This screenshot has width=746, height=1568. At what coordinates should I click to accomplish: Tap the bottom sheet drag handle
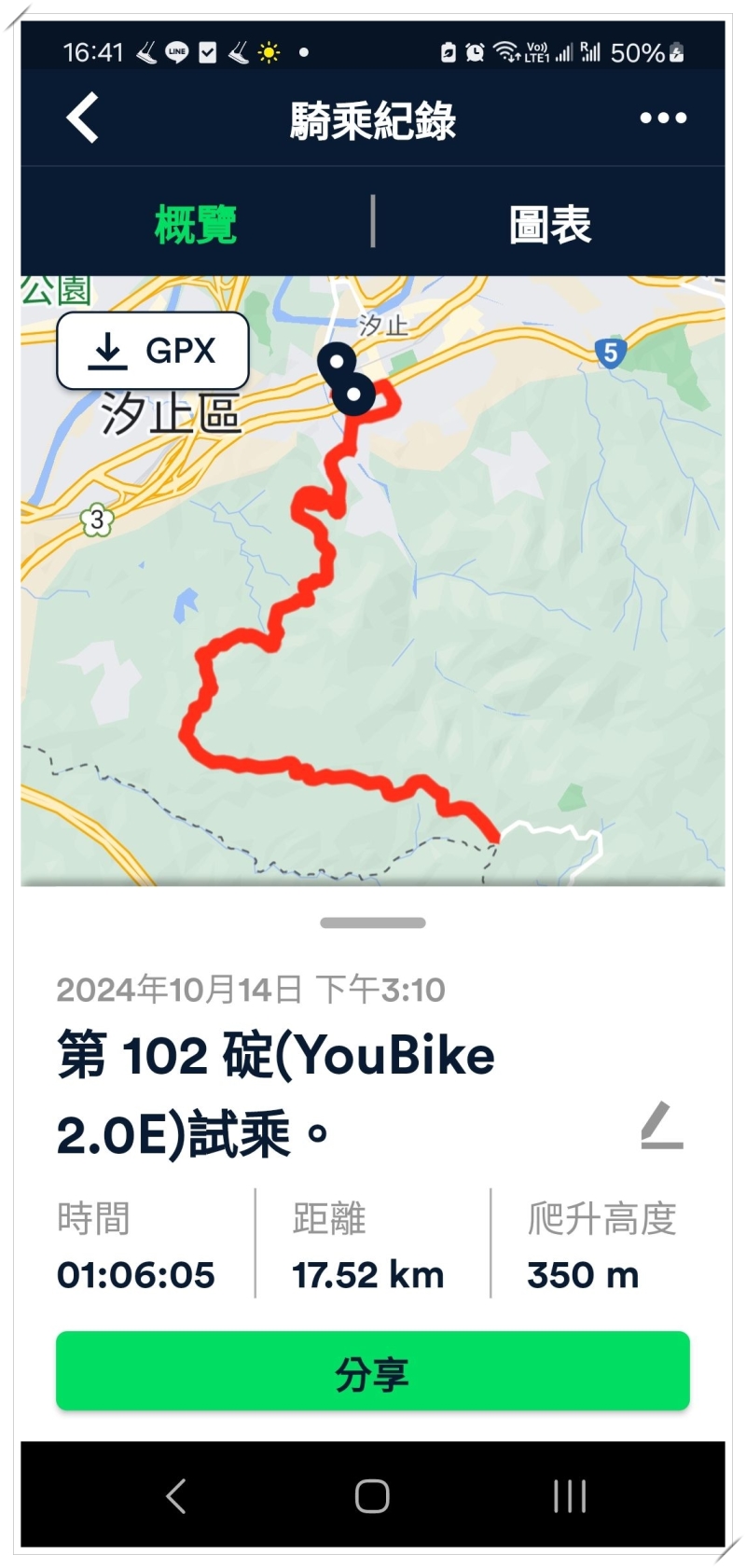(373, 923)
